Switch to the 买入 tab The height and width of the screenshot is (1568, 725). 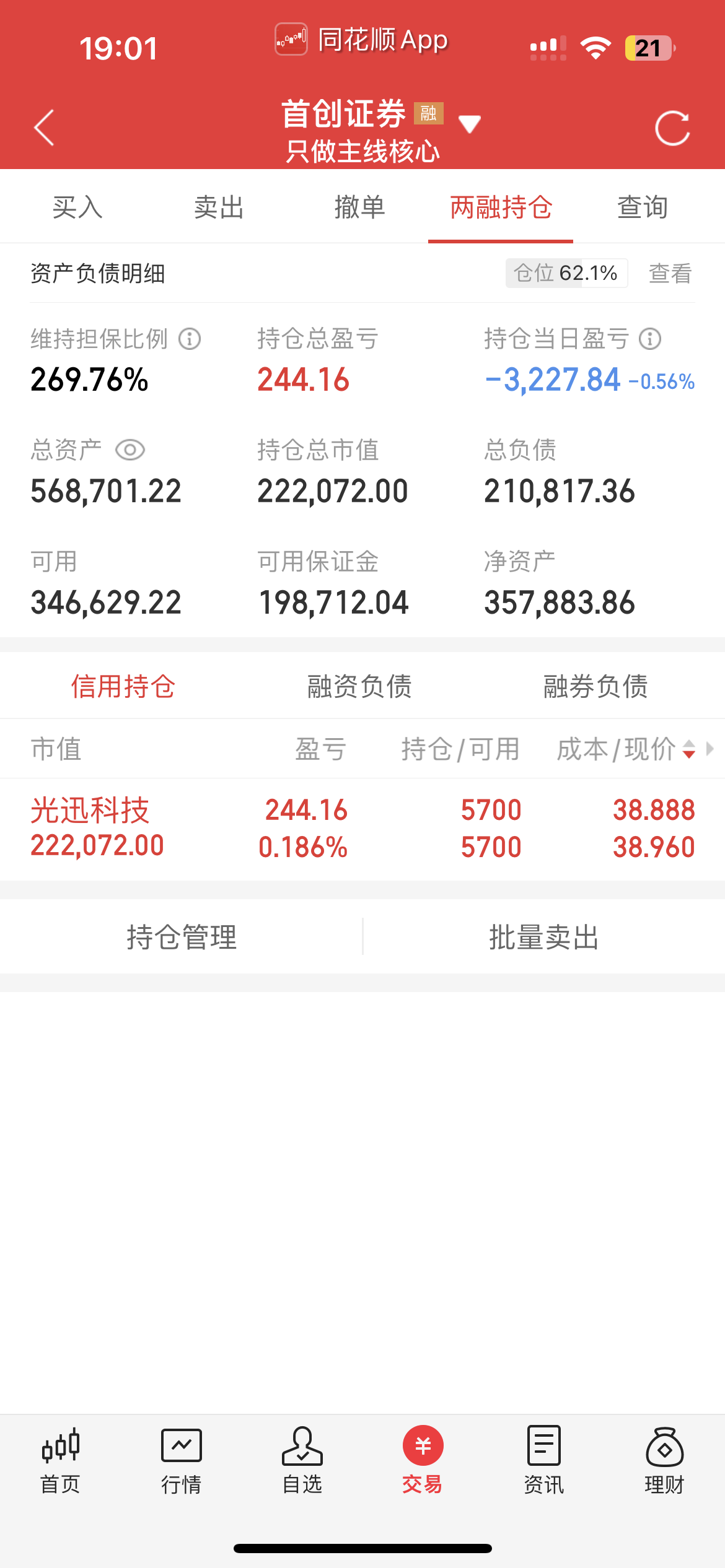(77, 207)
